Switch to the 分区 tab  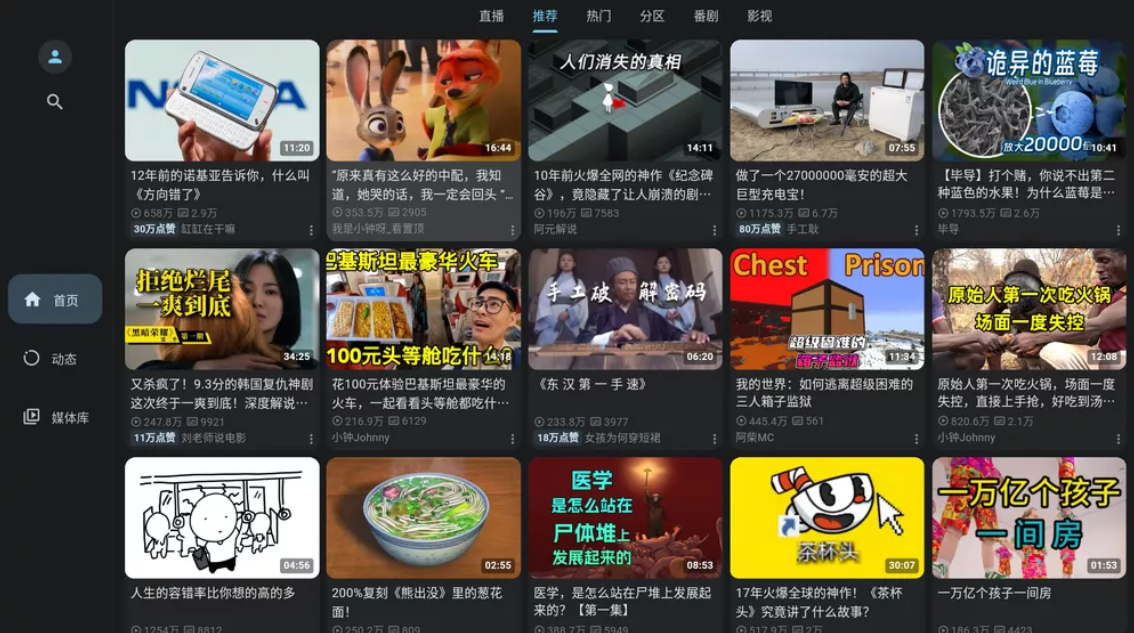tap(652, 16)
